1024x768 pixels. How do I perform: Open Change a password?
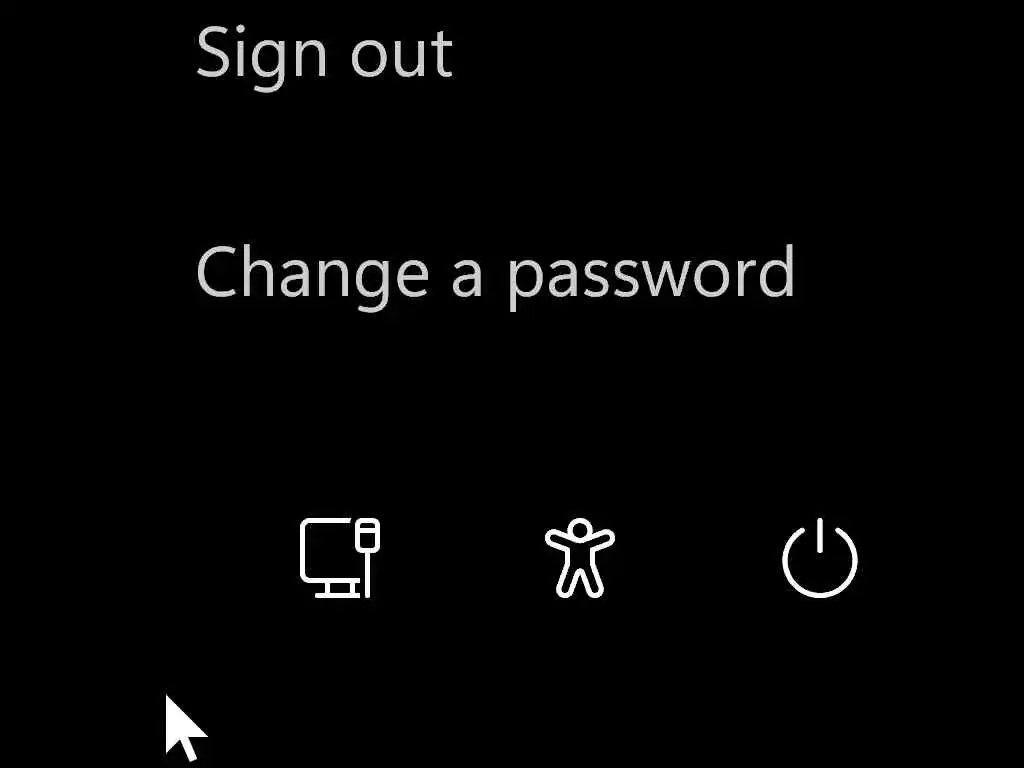[x=495, y=271]
